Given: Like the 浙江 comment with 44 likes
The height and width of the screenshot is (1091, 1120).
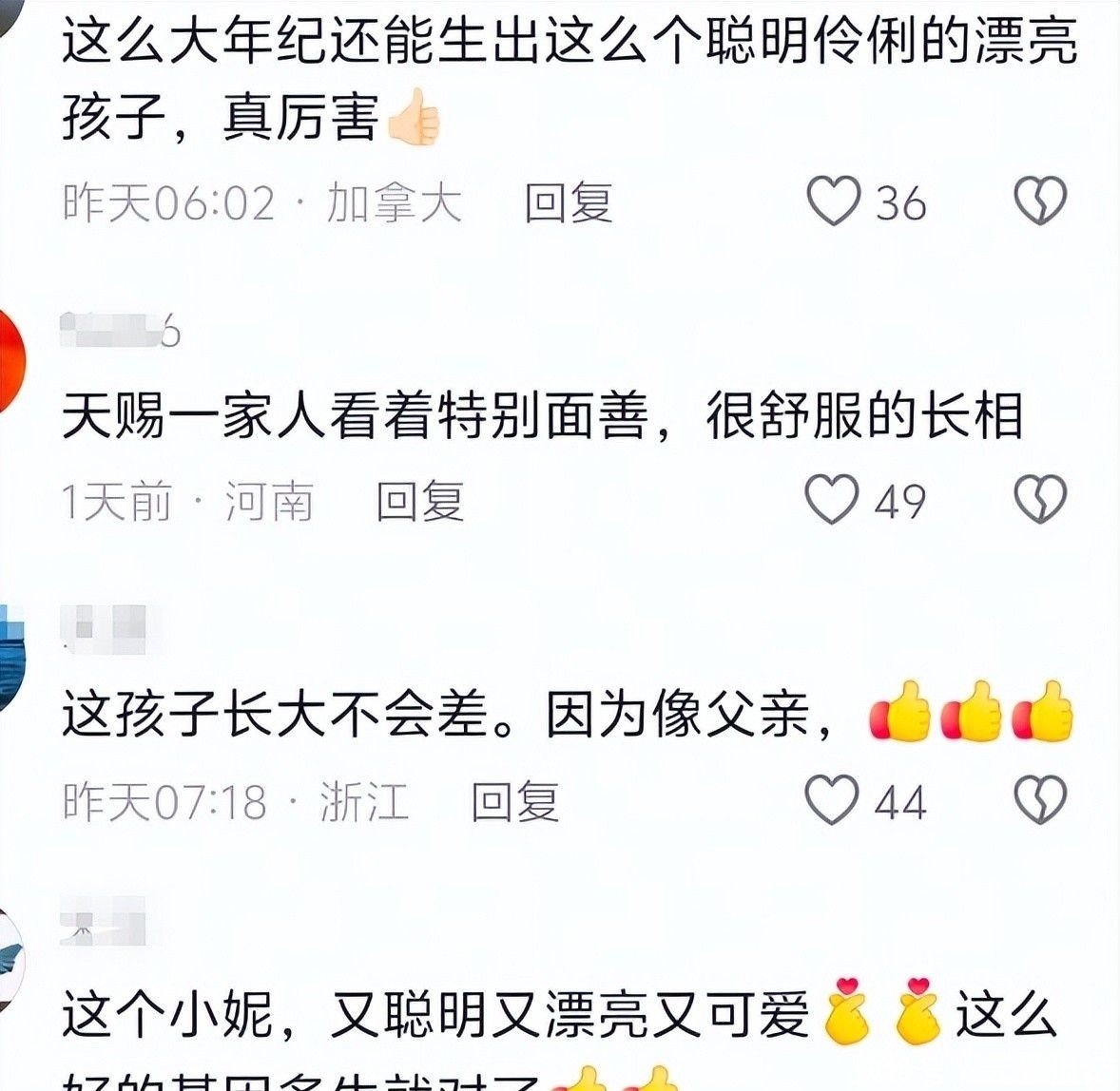Looking at the screenshot, I should 832,799.
